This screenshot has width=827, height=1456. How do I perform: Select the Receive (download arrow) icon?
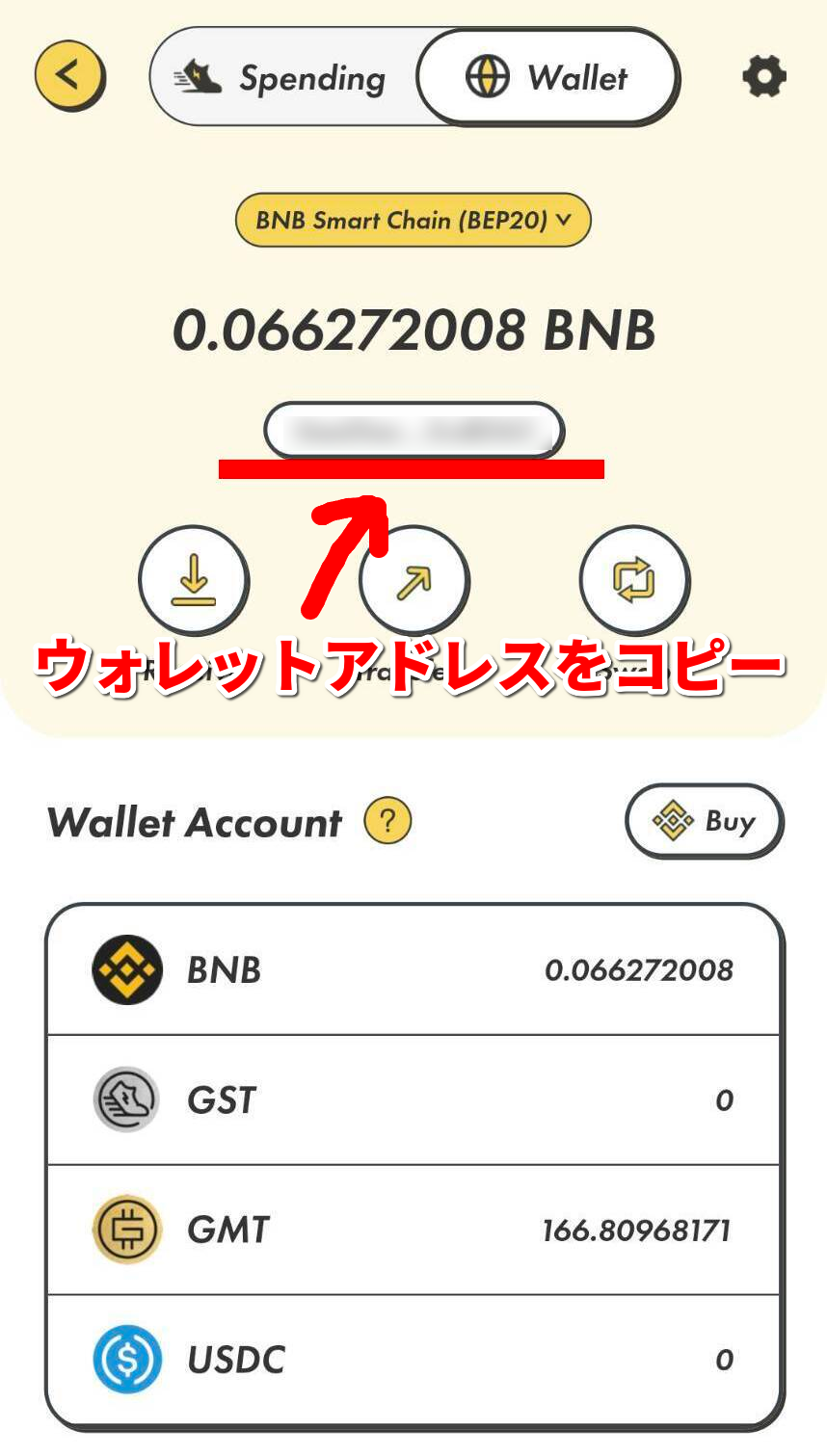coord(193,581)
